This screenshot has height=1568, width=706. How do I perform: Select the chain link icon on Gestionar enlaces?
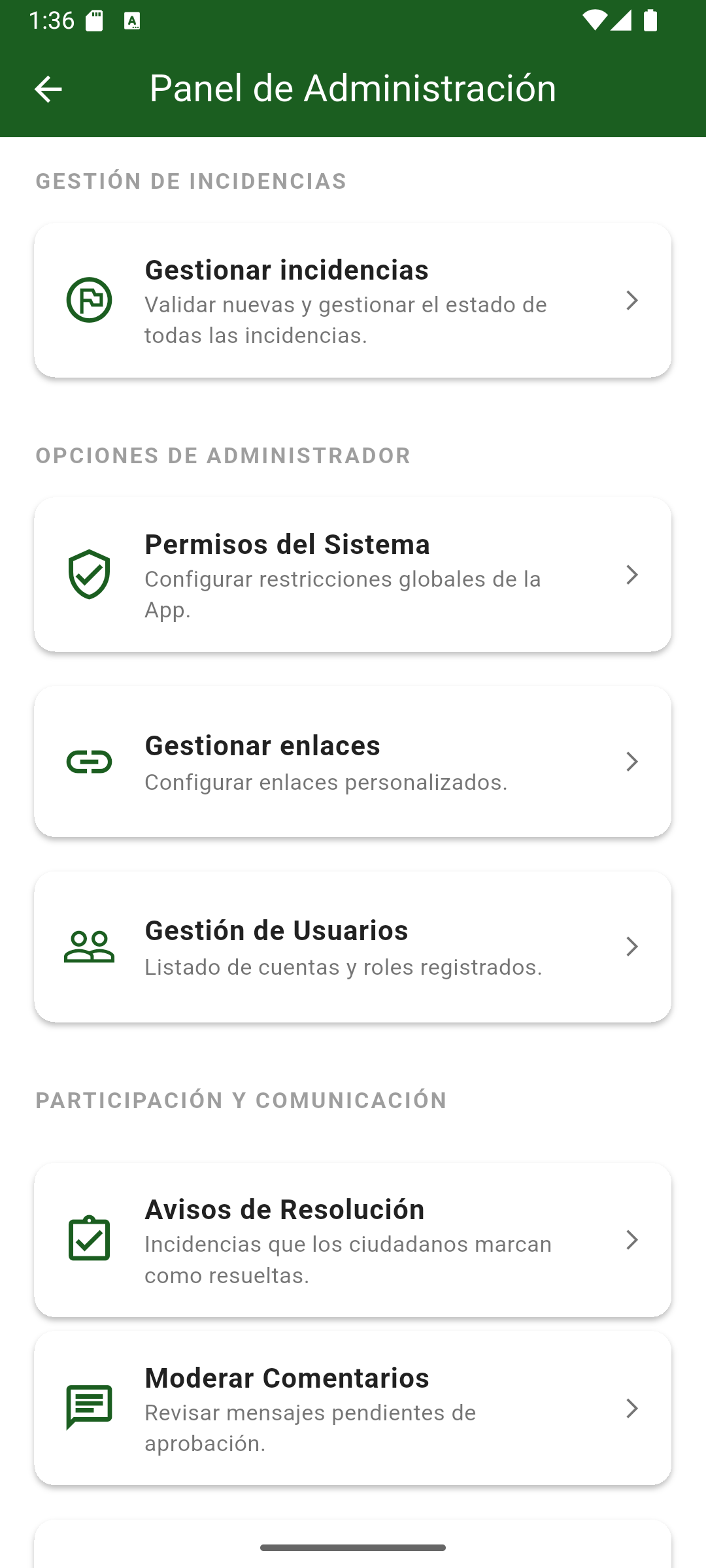click(90, 762)
